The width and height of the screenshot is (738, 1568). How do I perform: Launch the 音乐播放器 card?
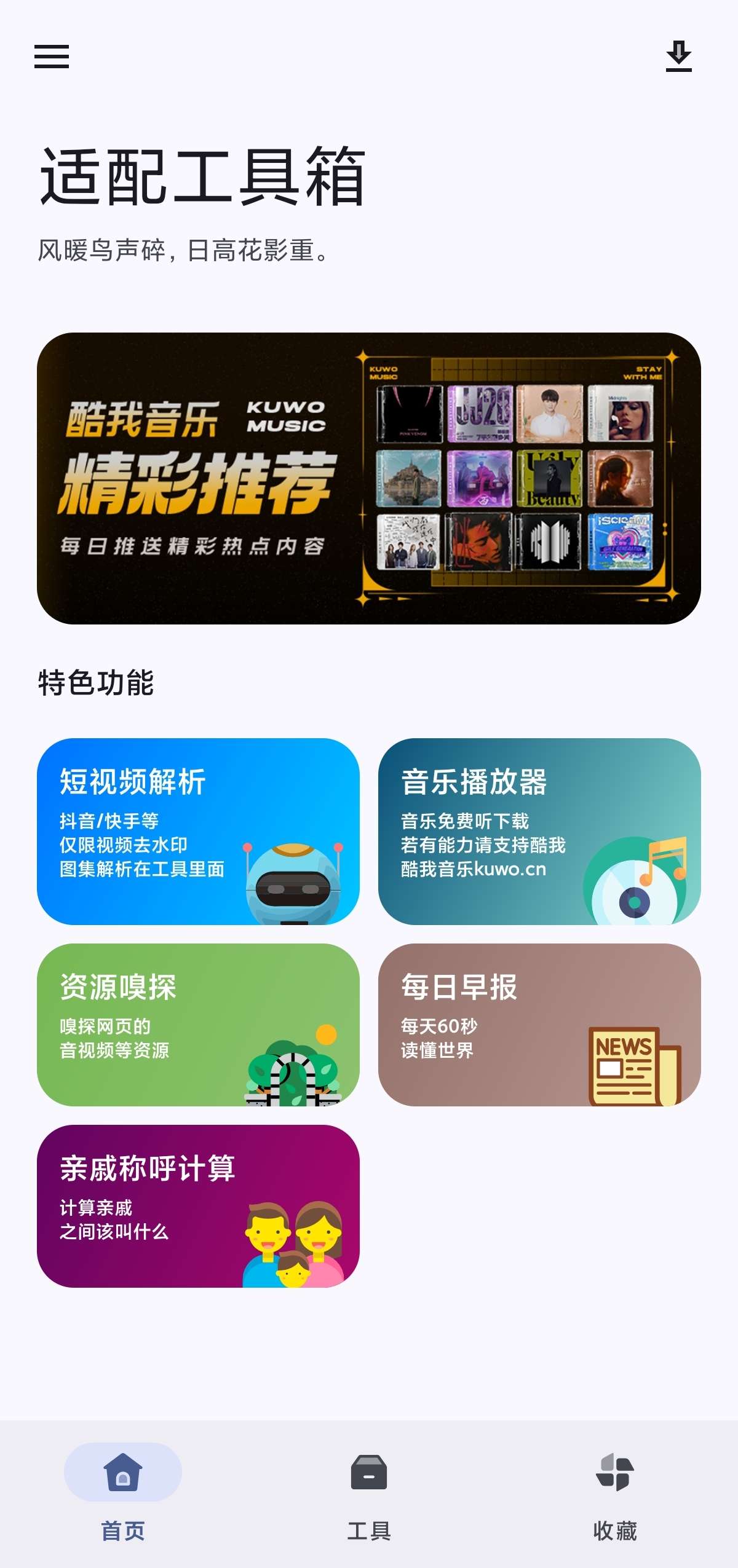(539, 831)
